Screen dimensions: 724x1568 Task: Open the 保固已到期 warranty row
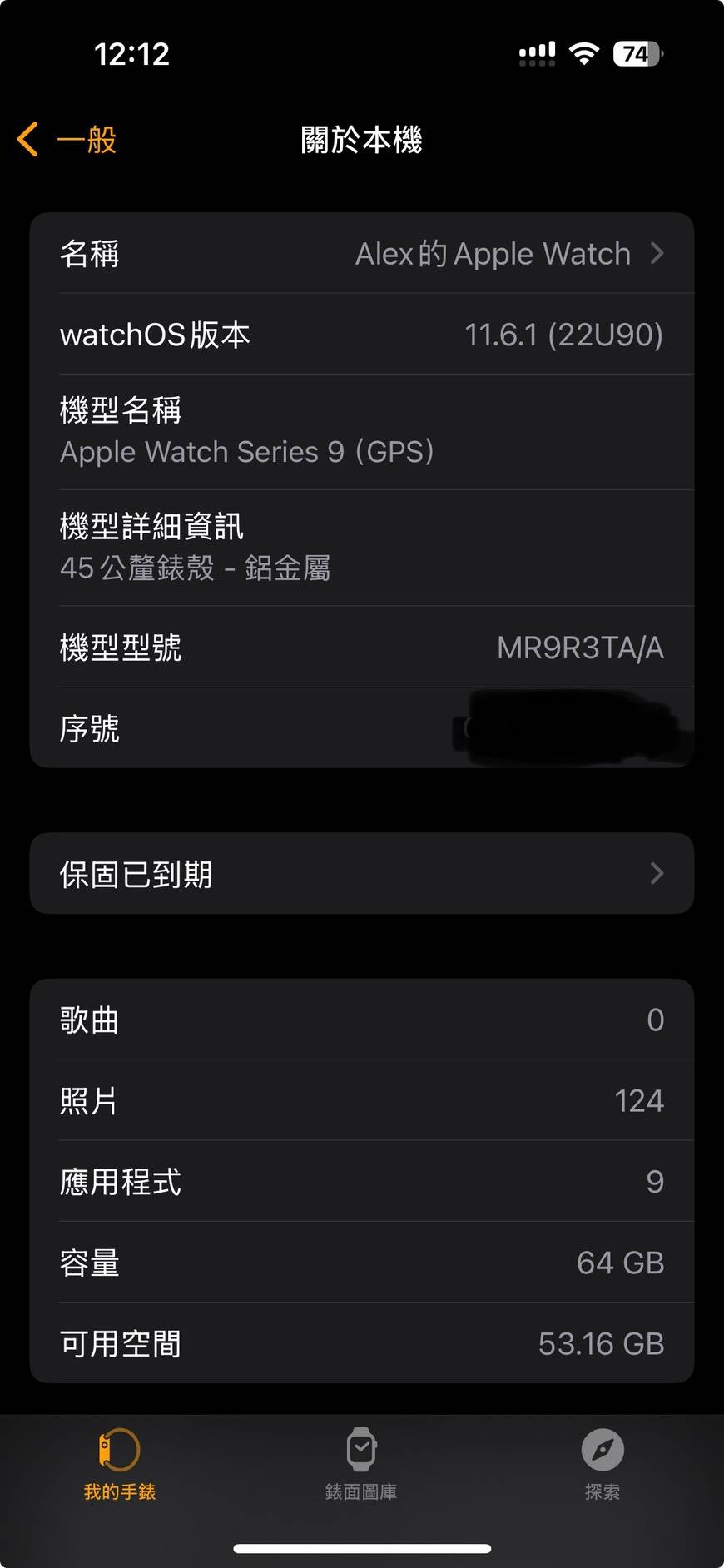tap(362, 873)
